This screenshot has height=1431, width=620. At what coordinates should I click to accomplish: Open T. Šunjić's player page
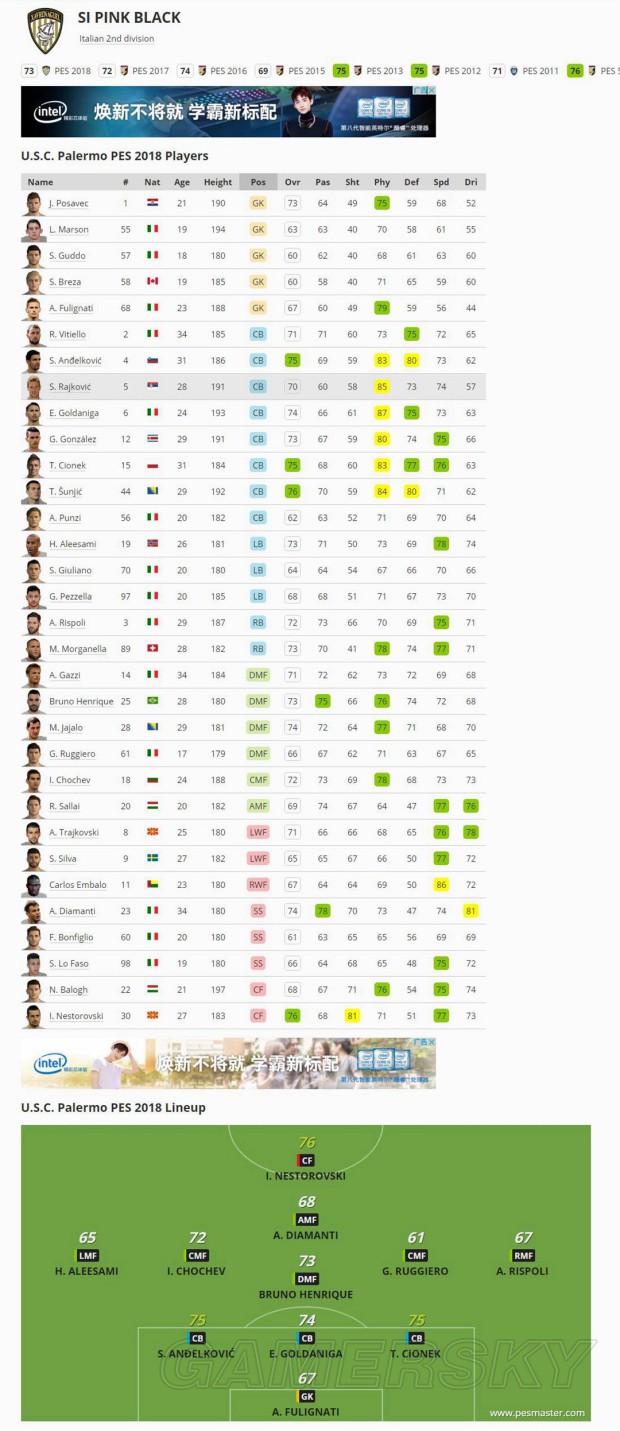(x=68, y=491)
